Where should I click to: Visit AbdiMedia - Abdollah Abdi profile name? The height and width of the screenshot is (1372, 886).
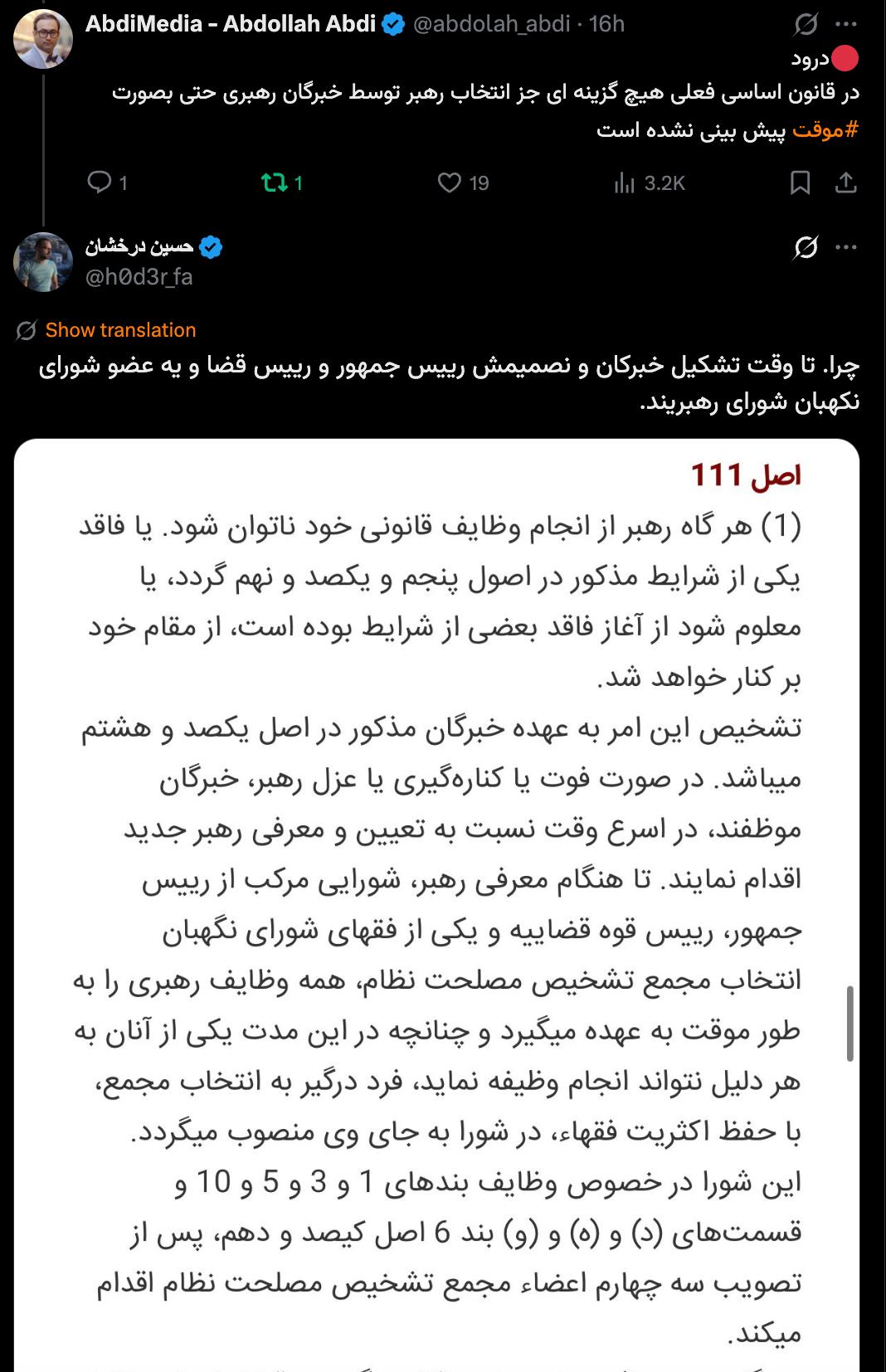[x=231, y=24]
